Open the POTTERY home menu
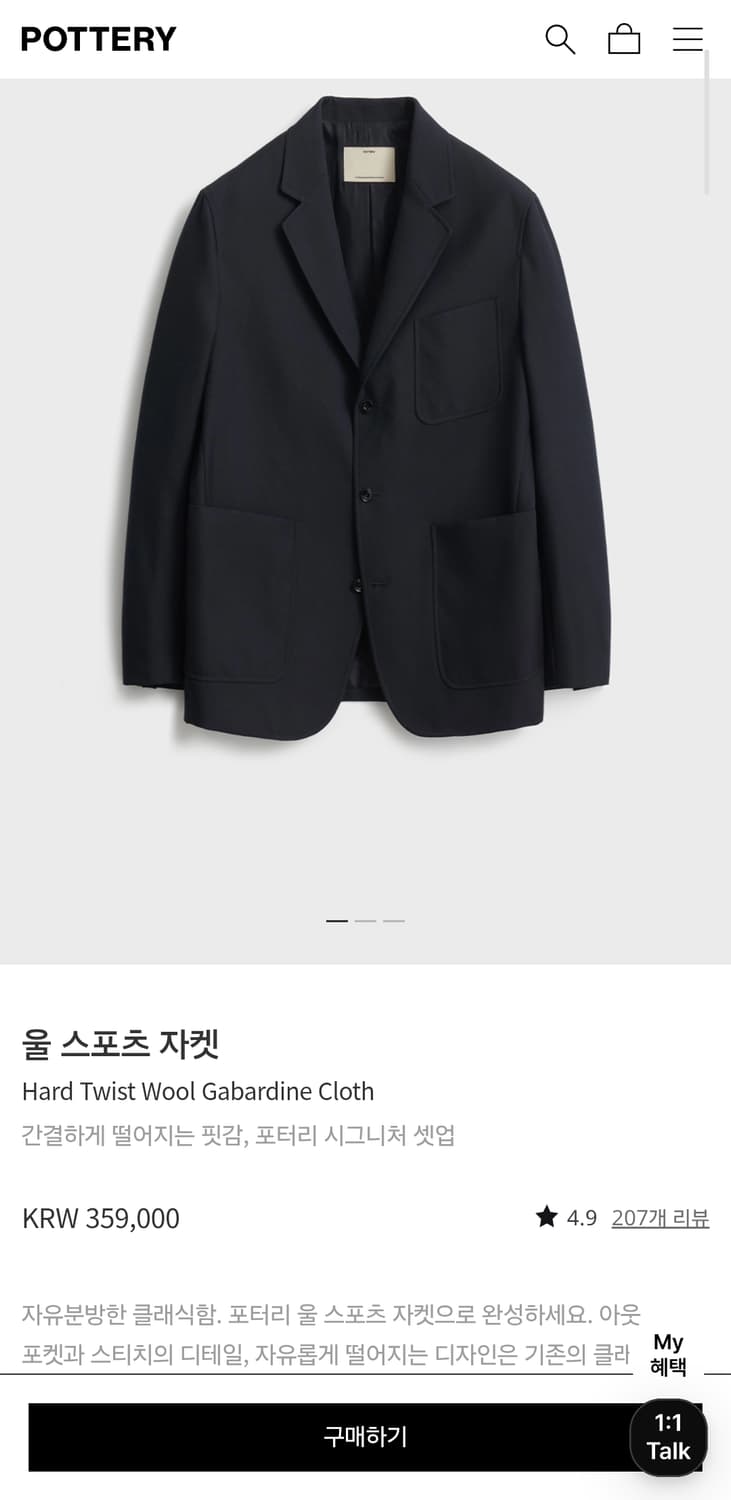Viewport: 731px width, 1500px height. point(97,39)
